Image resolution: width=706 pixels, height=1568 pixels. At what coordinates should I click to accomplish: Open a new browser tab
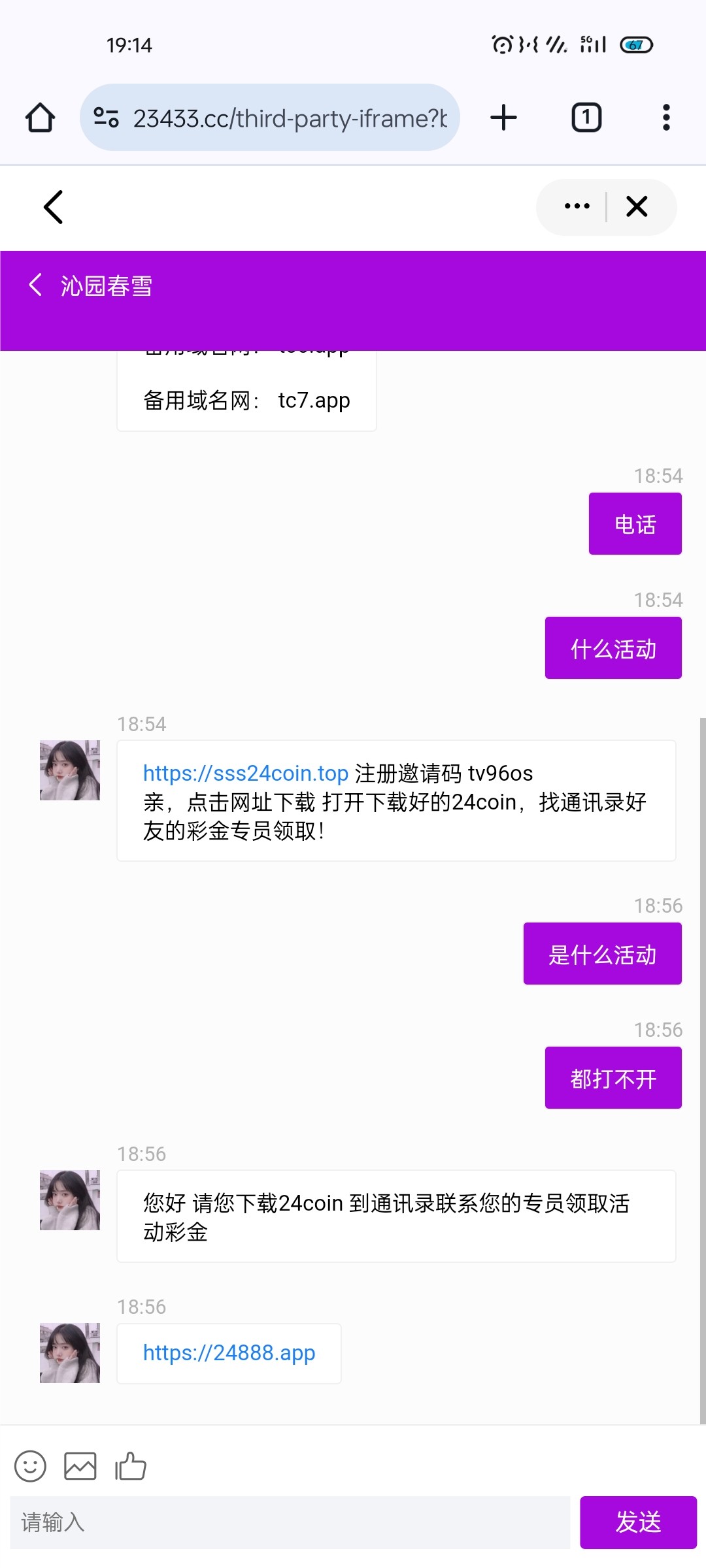coord(503,118)
